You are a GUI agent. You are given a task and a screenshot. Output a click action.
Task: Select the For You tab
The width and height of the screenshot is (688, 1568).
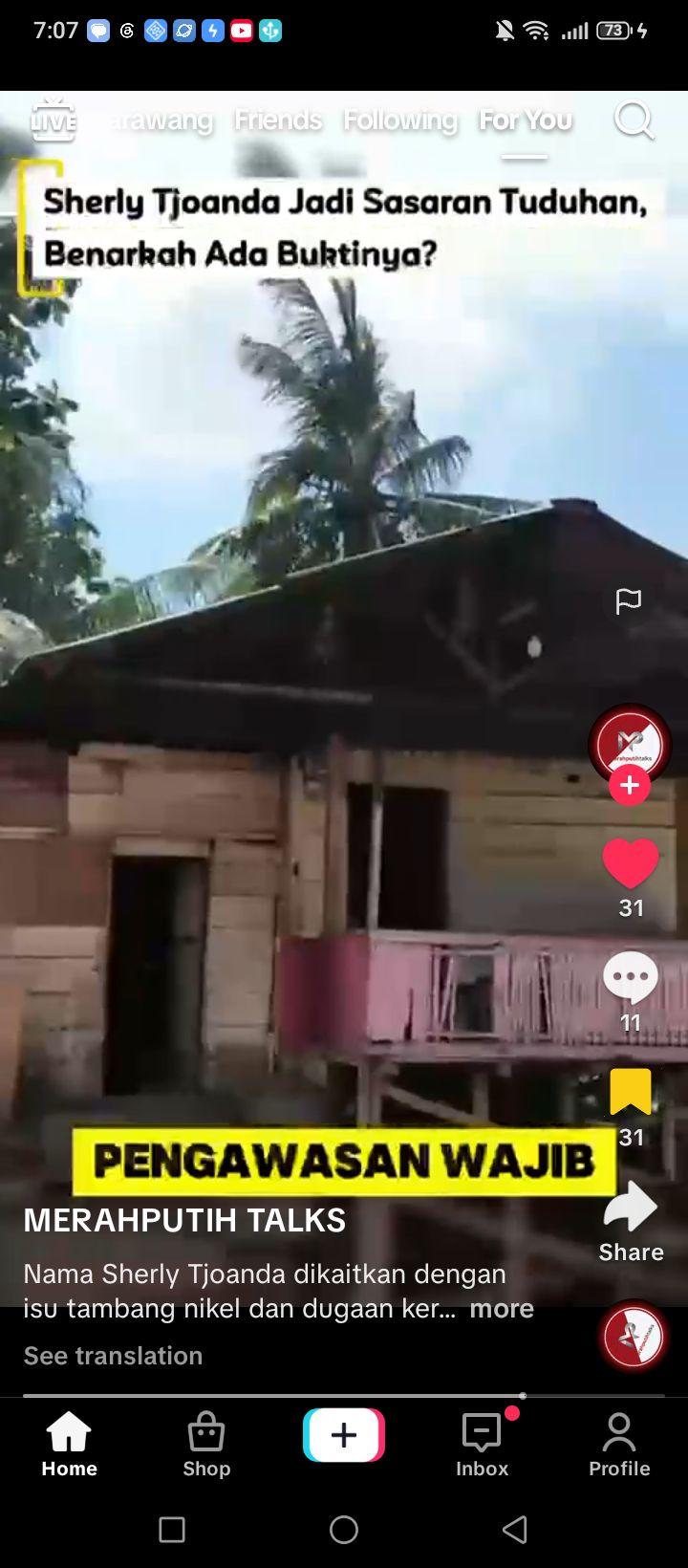pyautogui.click(x=526, y=120)
